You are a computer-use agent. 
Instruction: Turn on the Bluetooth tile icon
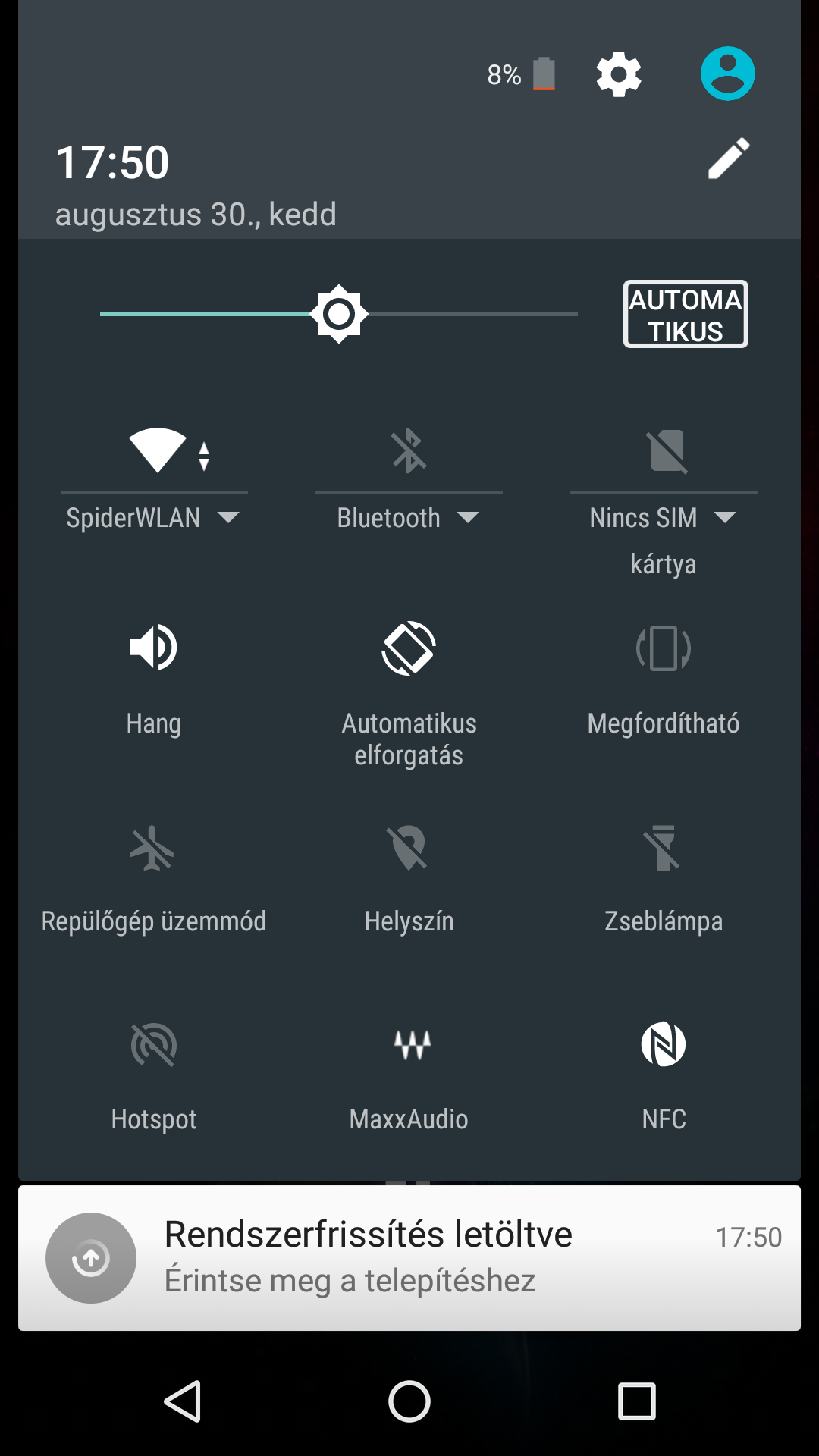pos(409,451)
